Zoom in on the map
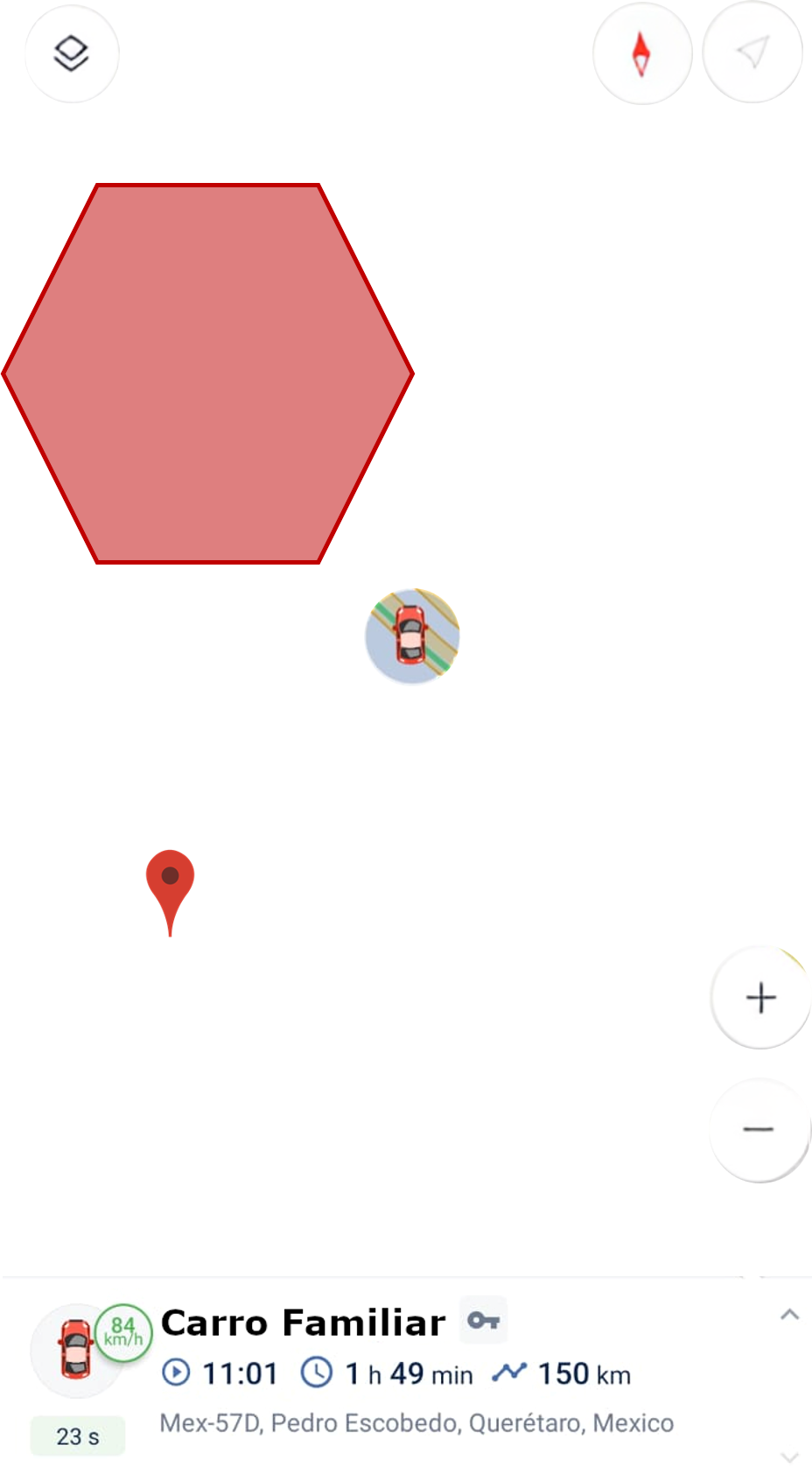Image resolution: width=812 pixels, height=1481 pixels. 760,998
